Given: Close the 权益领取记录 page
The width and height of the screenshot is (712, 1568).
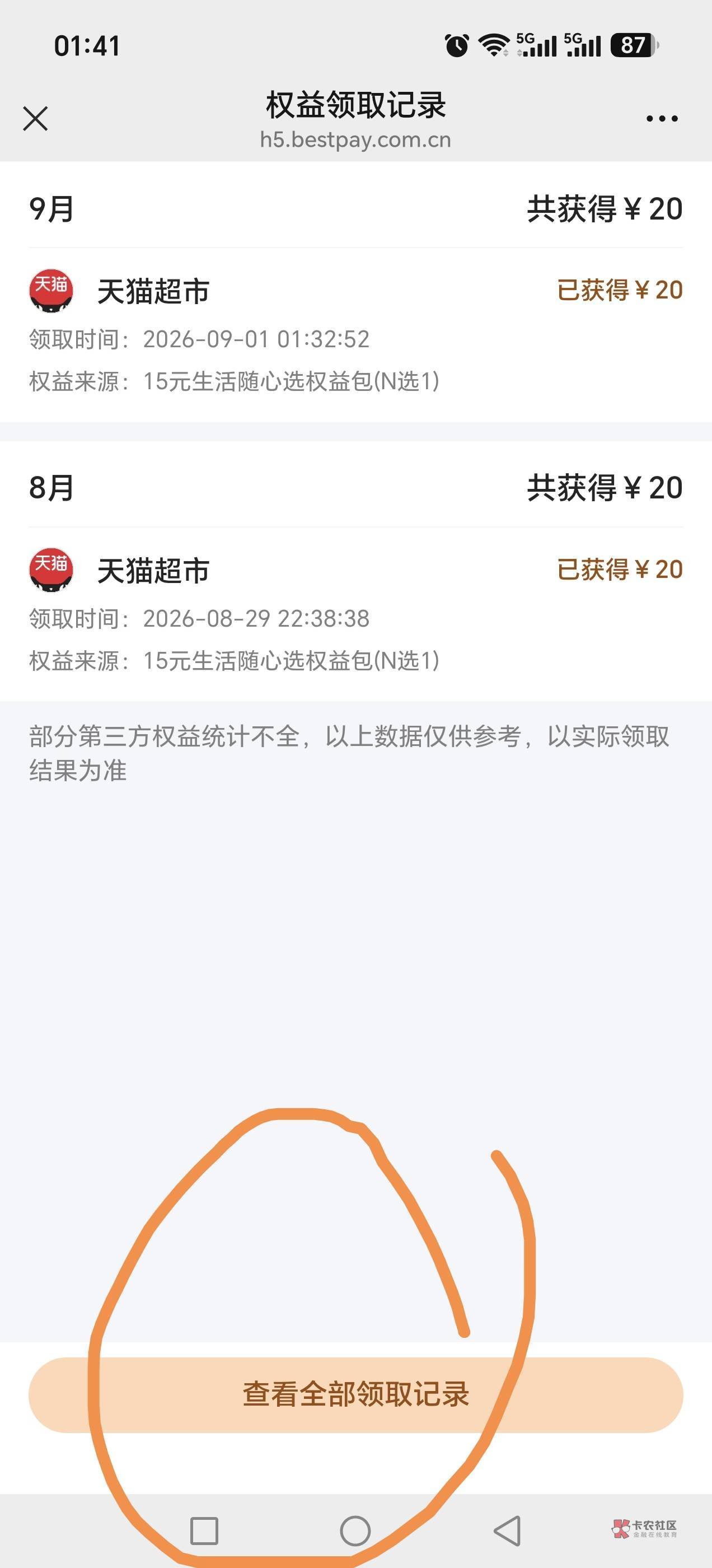Looking at the screenshot, I should 35,119.
